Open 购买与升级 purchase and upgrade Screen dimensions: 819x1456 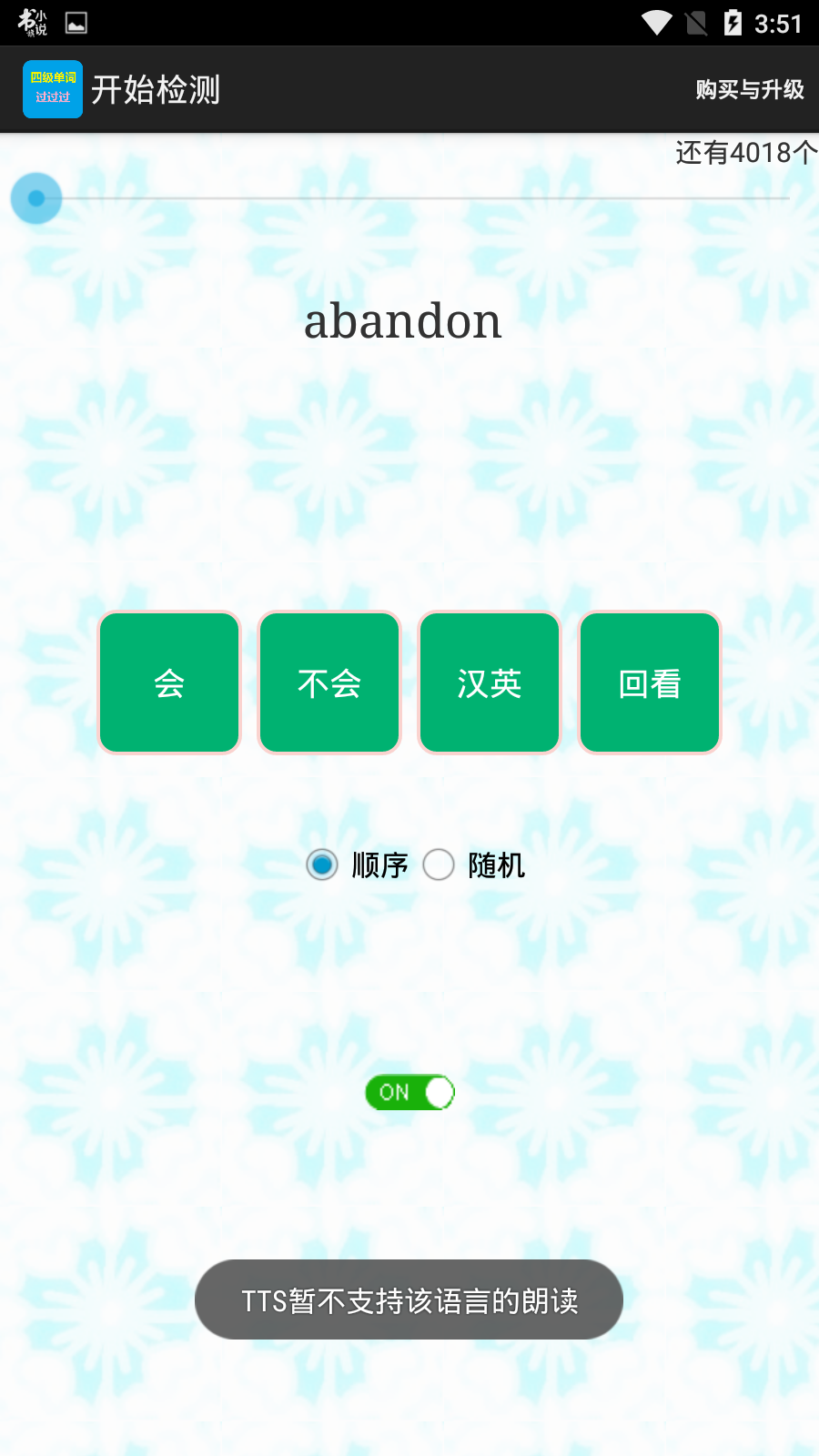749,90
